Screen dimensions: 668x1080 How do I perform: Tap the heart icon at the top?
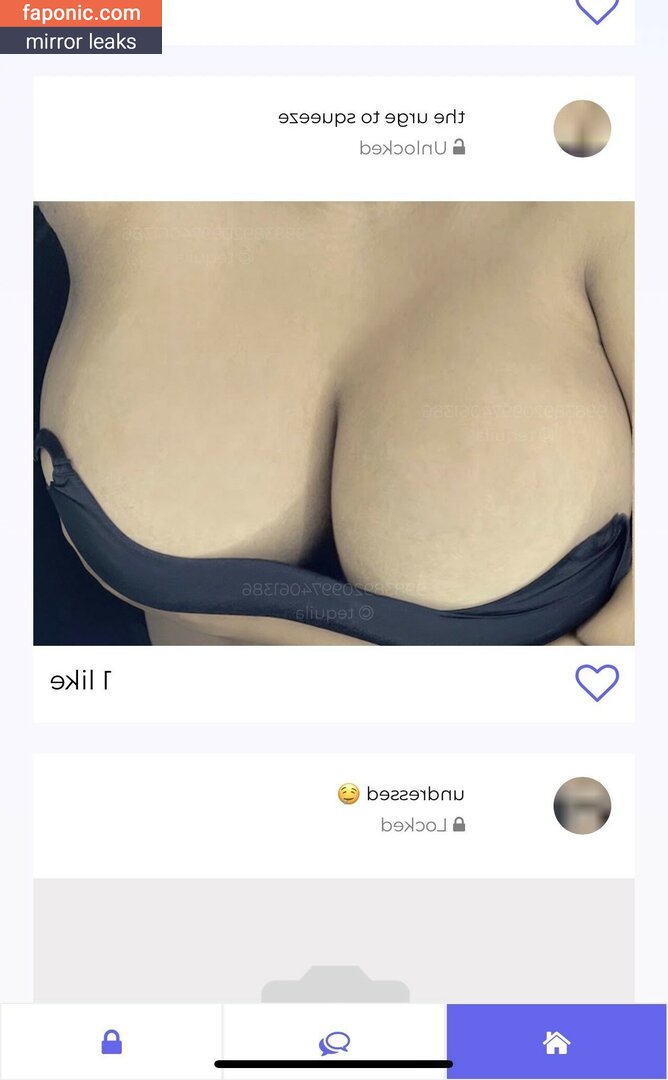point(596,10)
